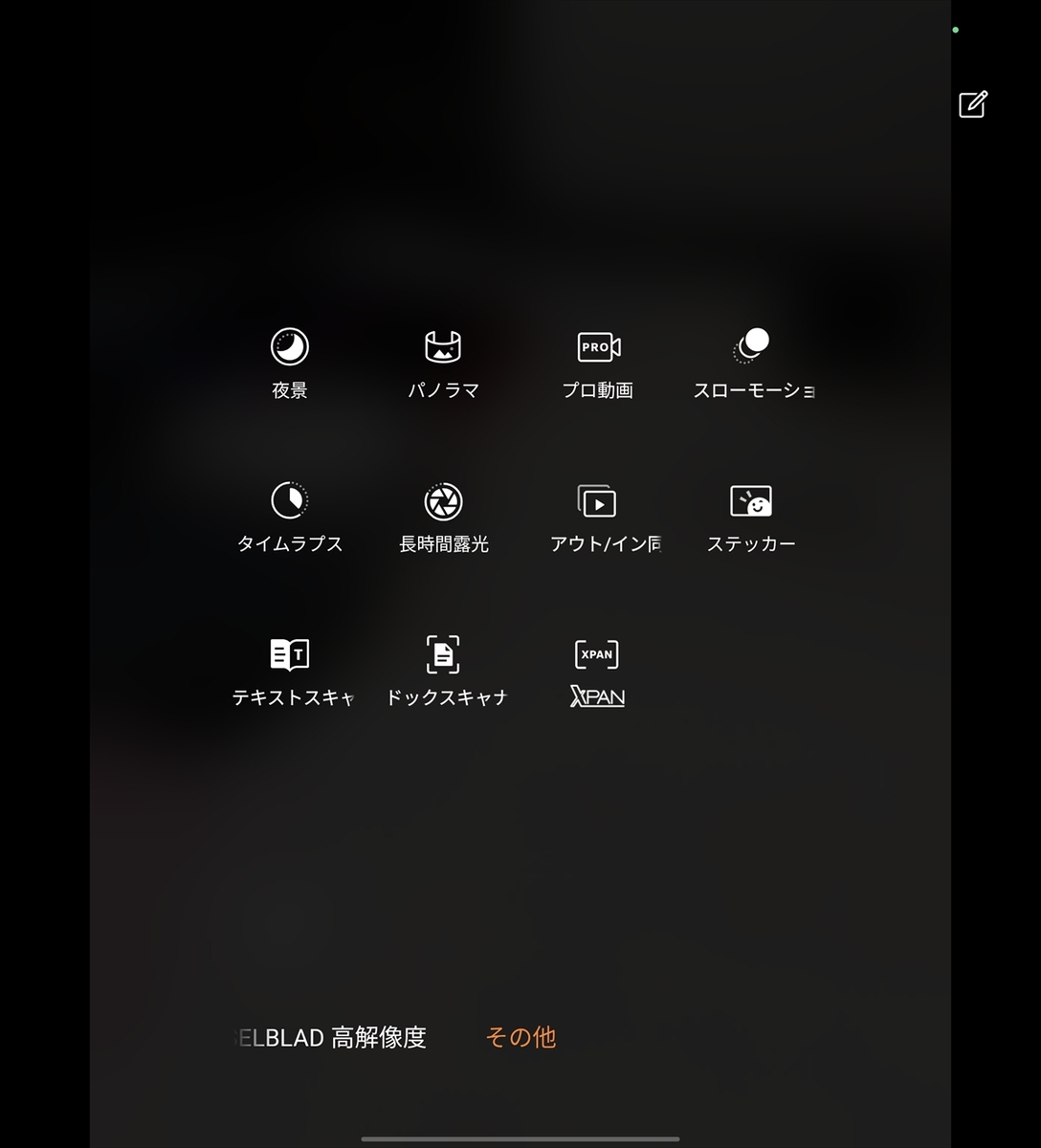Select Pro Video mode (プロ動画)

[597, 346]
